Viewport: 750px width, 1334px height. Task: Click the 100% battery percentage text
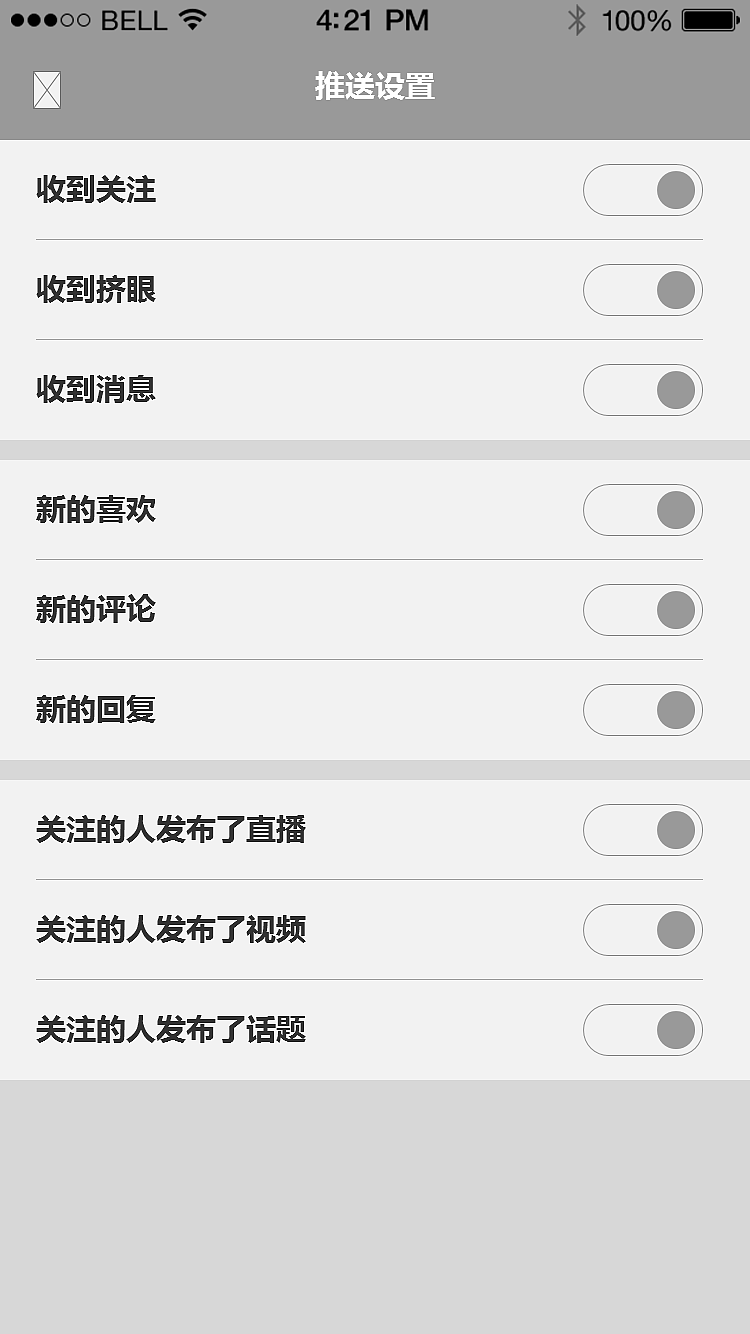(637, 19)
